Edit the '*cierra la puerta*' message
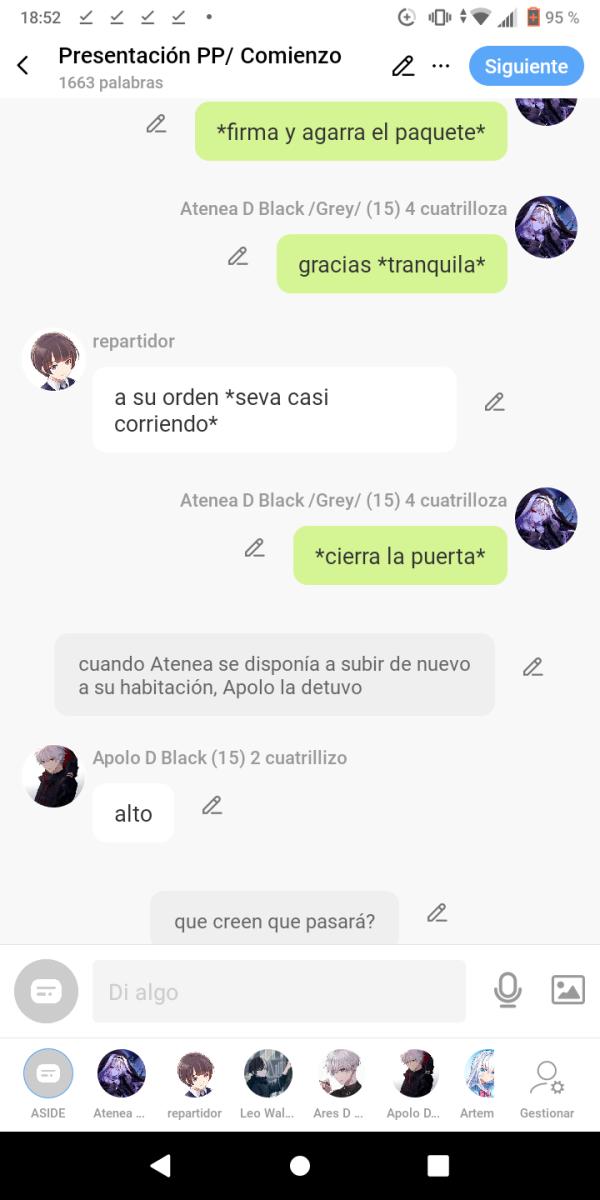Screen dimensions: 600x1200 click(x=255, y=548)
